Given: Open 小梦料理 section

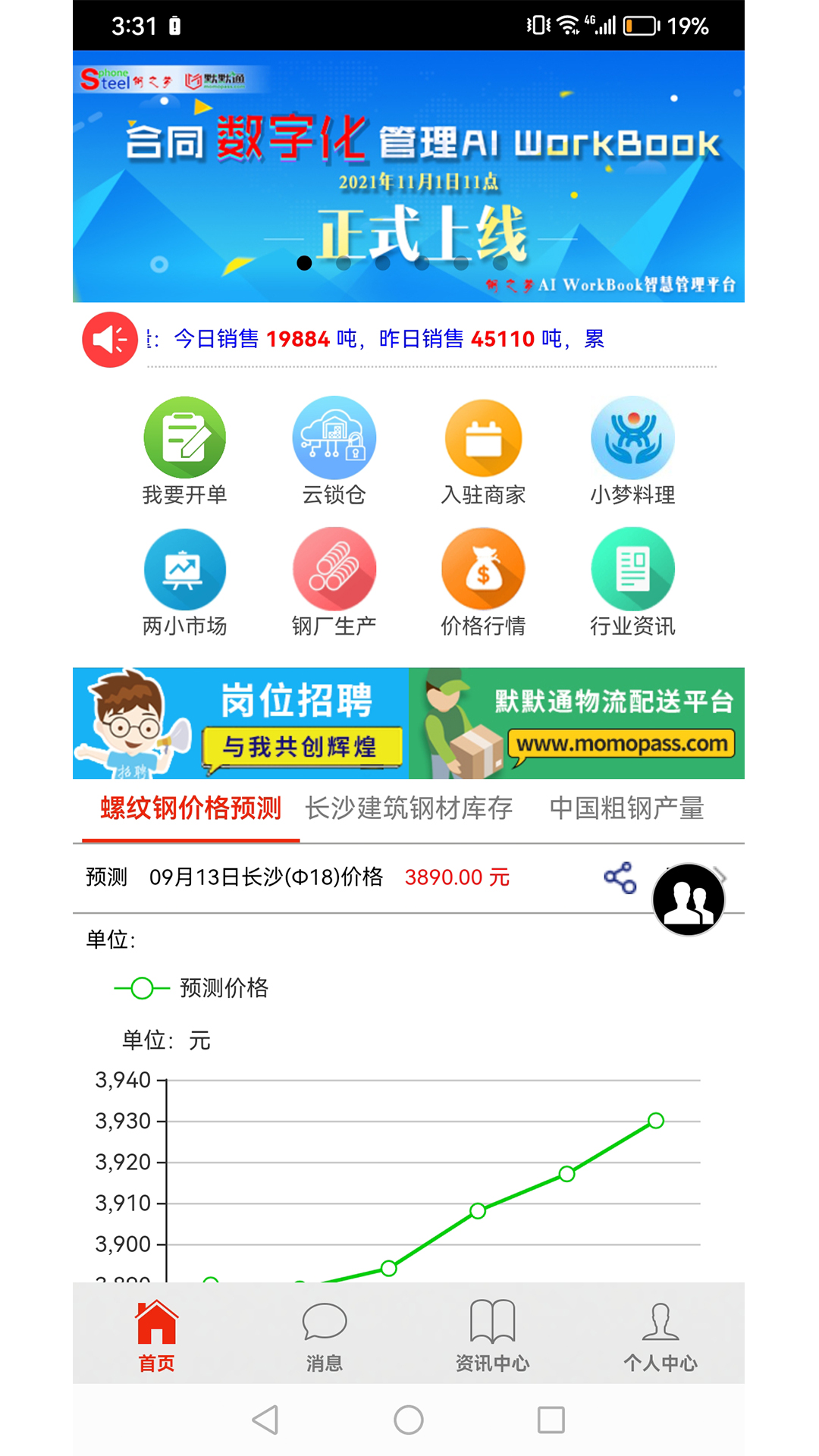Looking at the screenshot, I should (x=632, y=450).
